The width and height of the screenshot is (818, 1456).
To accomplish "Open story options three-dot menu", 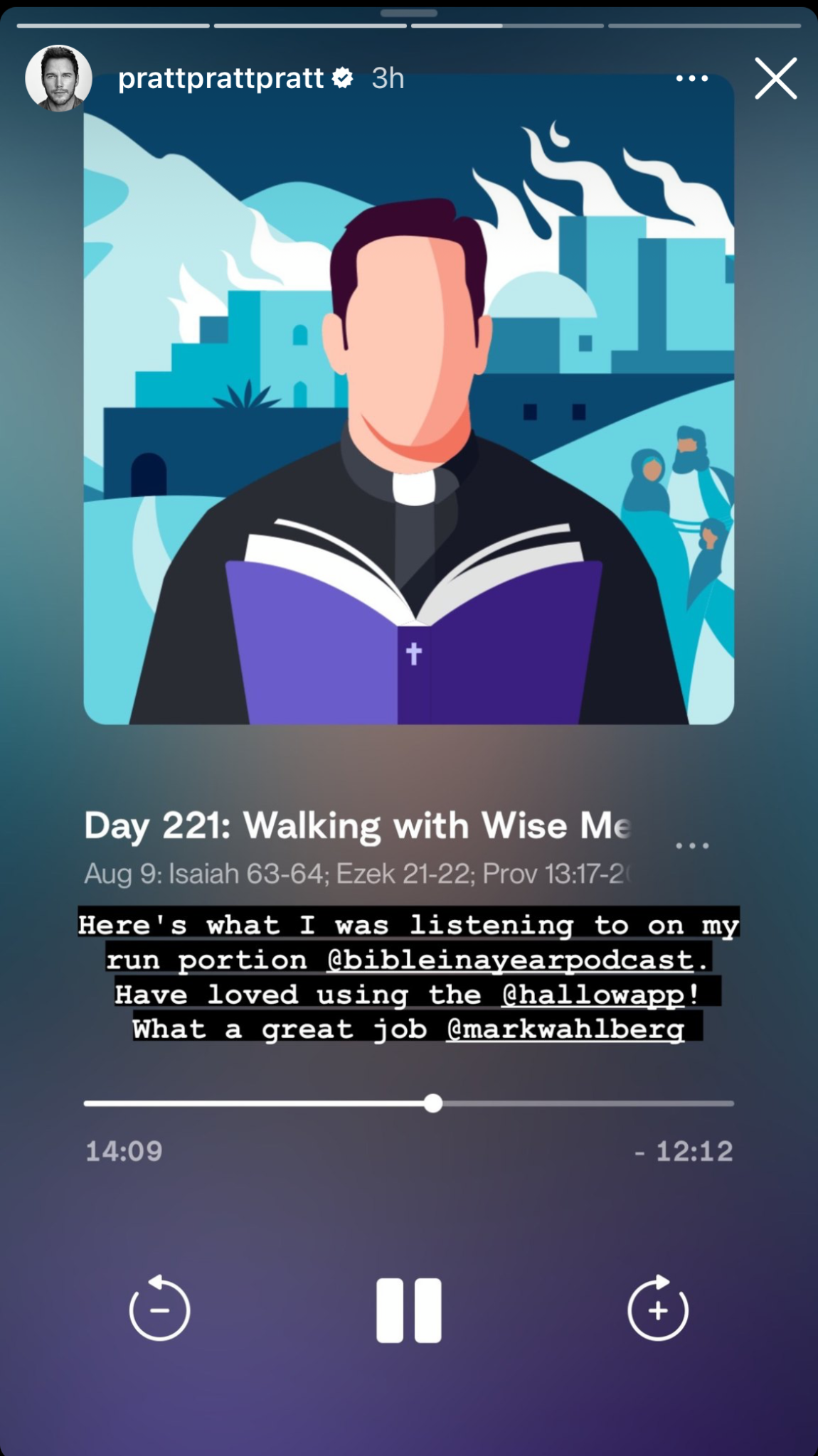I will tap(691, 78).
